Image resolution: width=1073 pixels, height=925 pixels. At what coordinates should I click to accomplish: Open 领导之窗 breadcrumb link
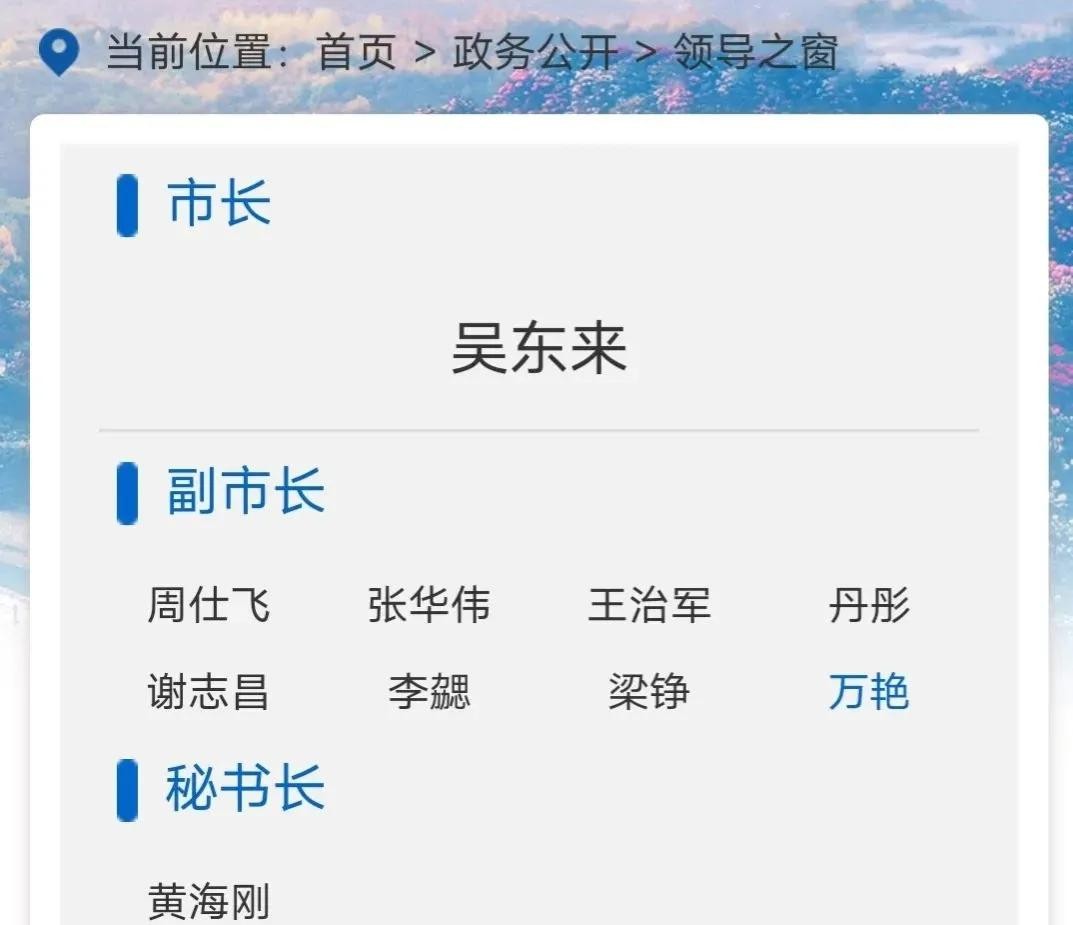[755, 53]
